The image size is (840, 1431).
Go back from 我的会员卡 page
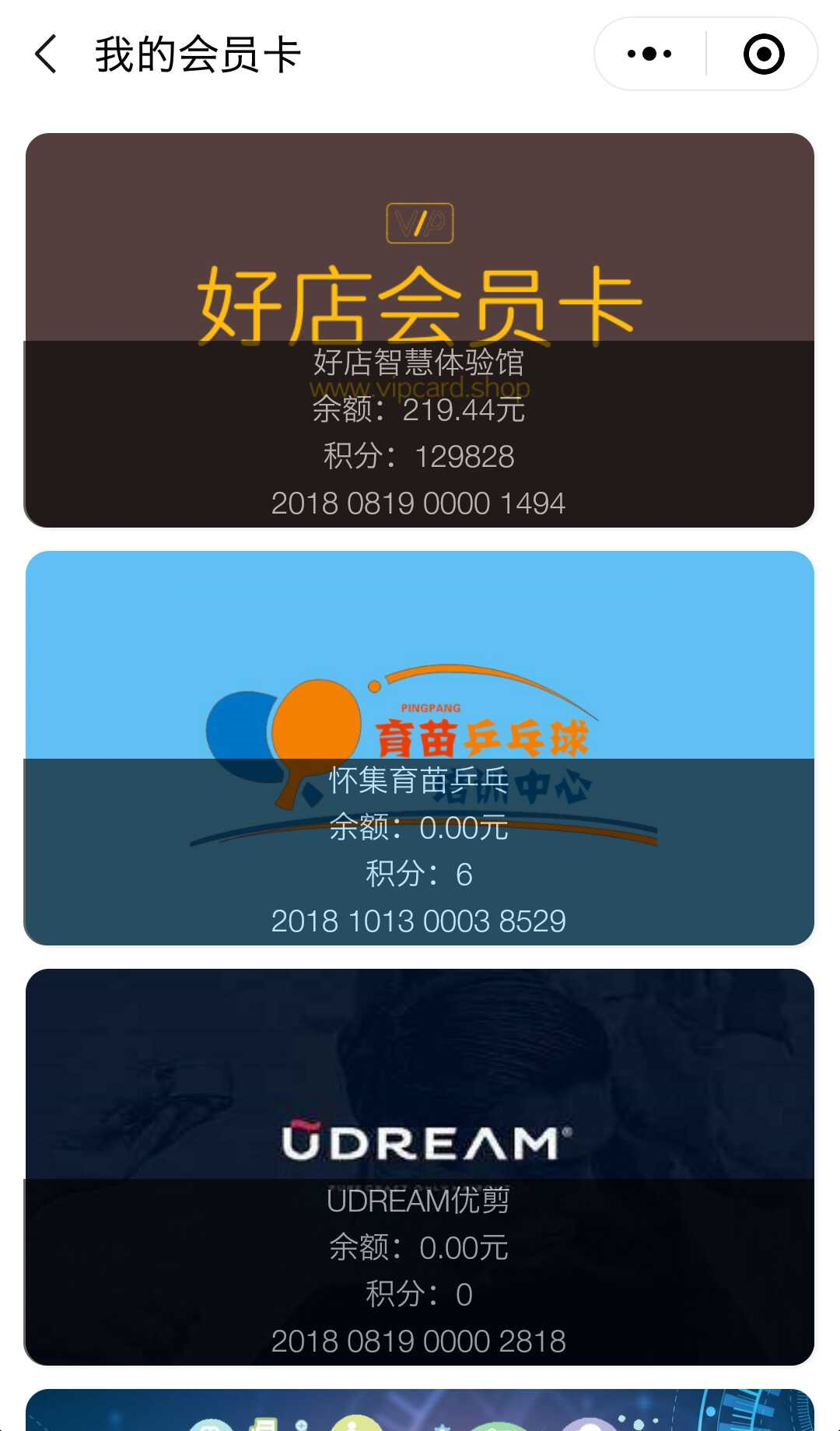click(x=47, y=54)
